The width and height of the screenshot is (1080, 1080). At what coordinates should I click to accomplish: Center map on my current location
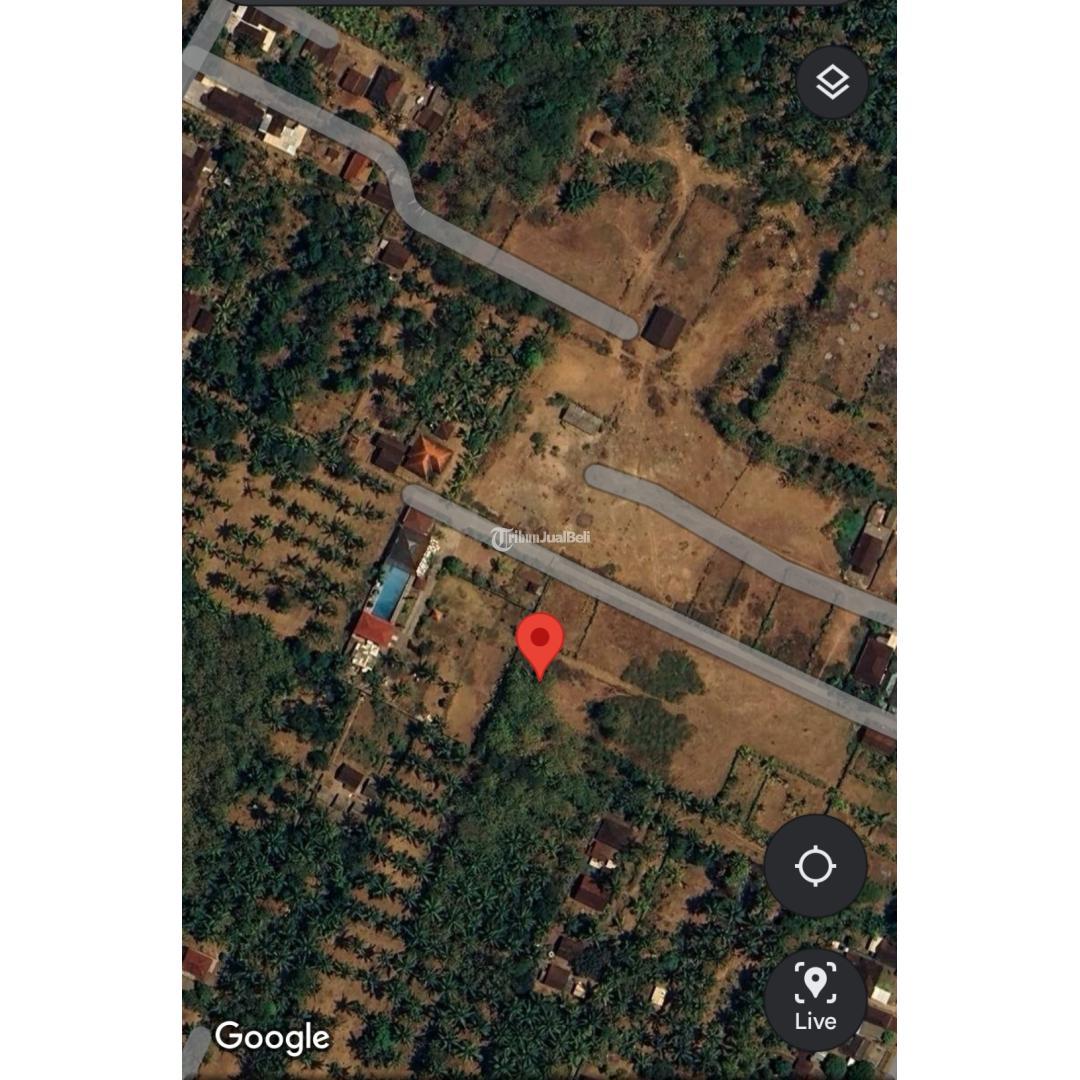pos(815,865)
